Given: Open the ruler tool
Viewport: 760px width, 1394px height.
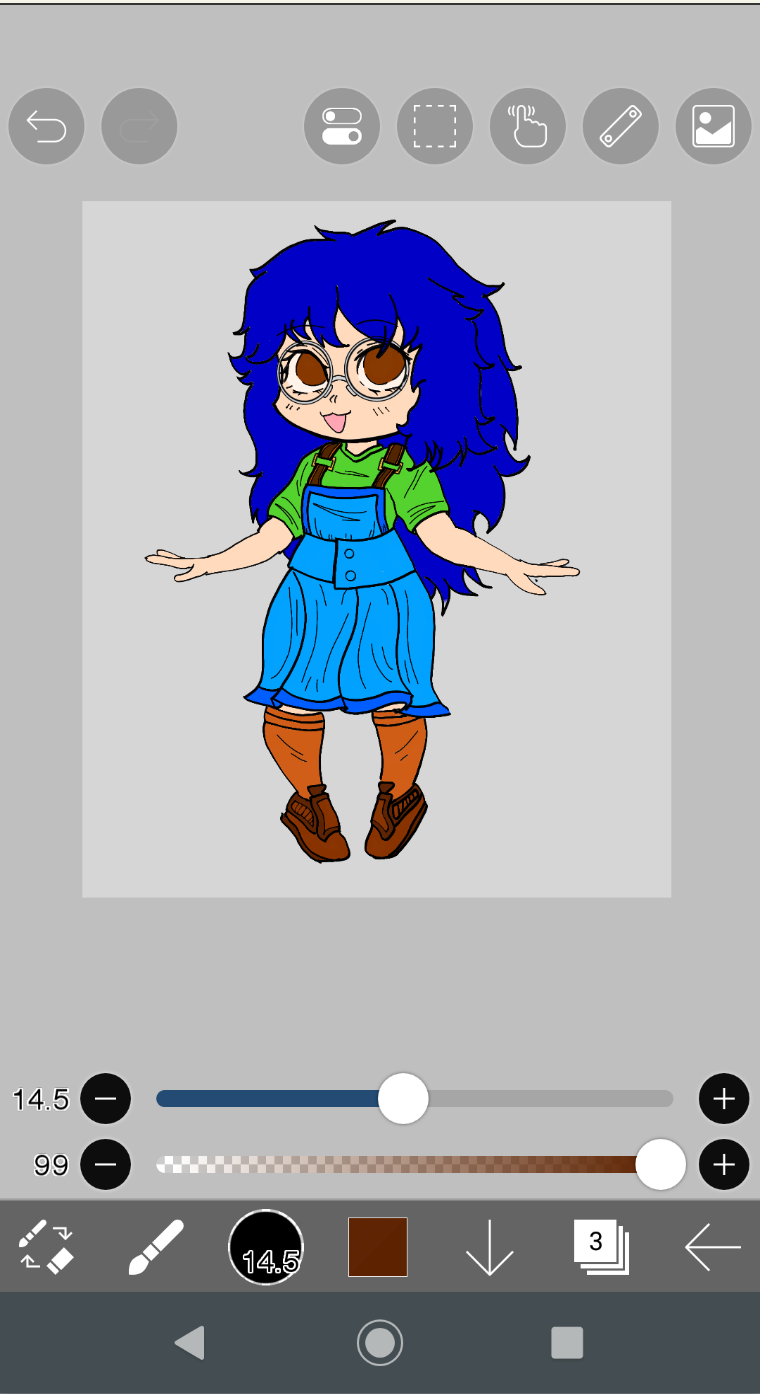Looking at the screenshot, I should 621,127.
